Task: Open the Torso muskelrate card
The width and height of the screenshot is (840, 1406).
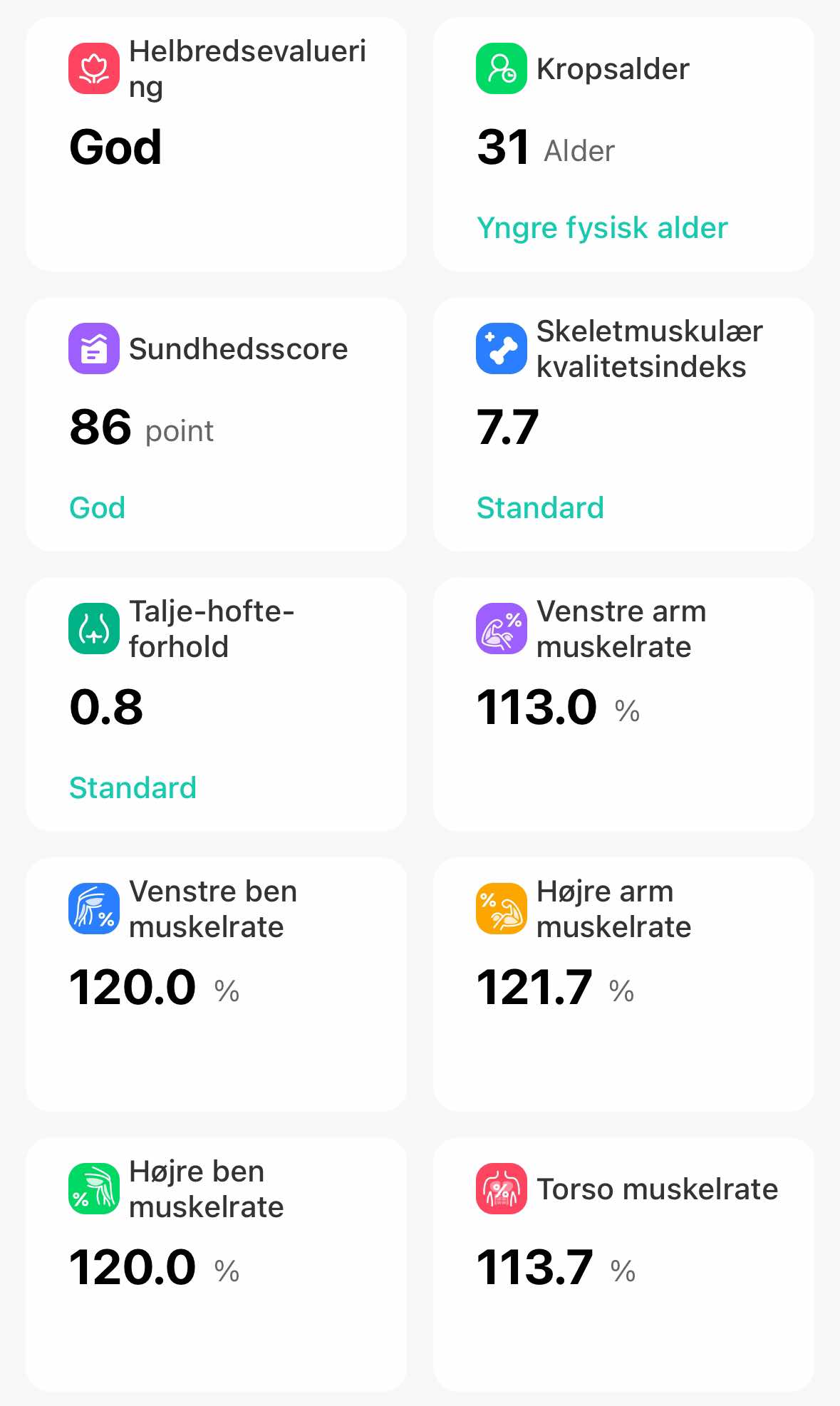Action: (x=623, y=1264)
